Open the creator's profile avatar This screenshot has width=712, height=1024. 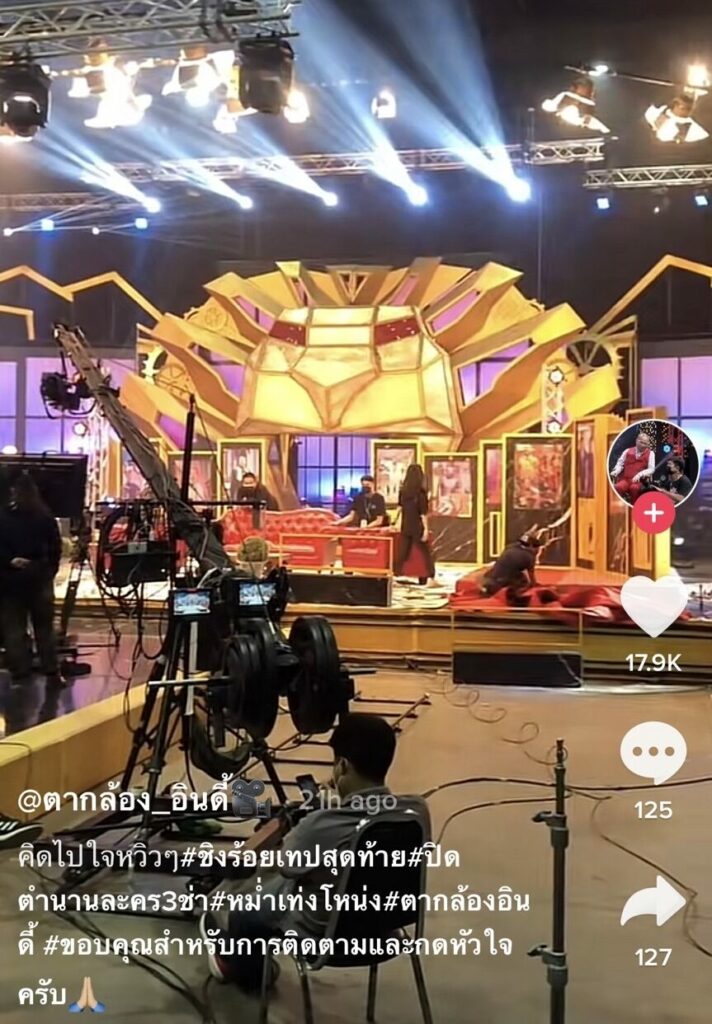click(653, 463)
